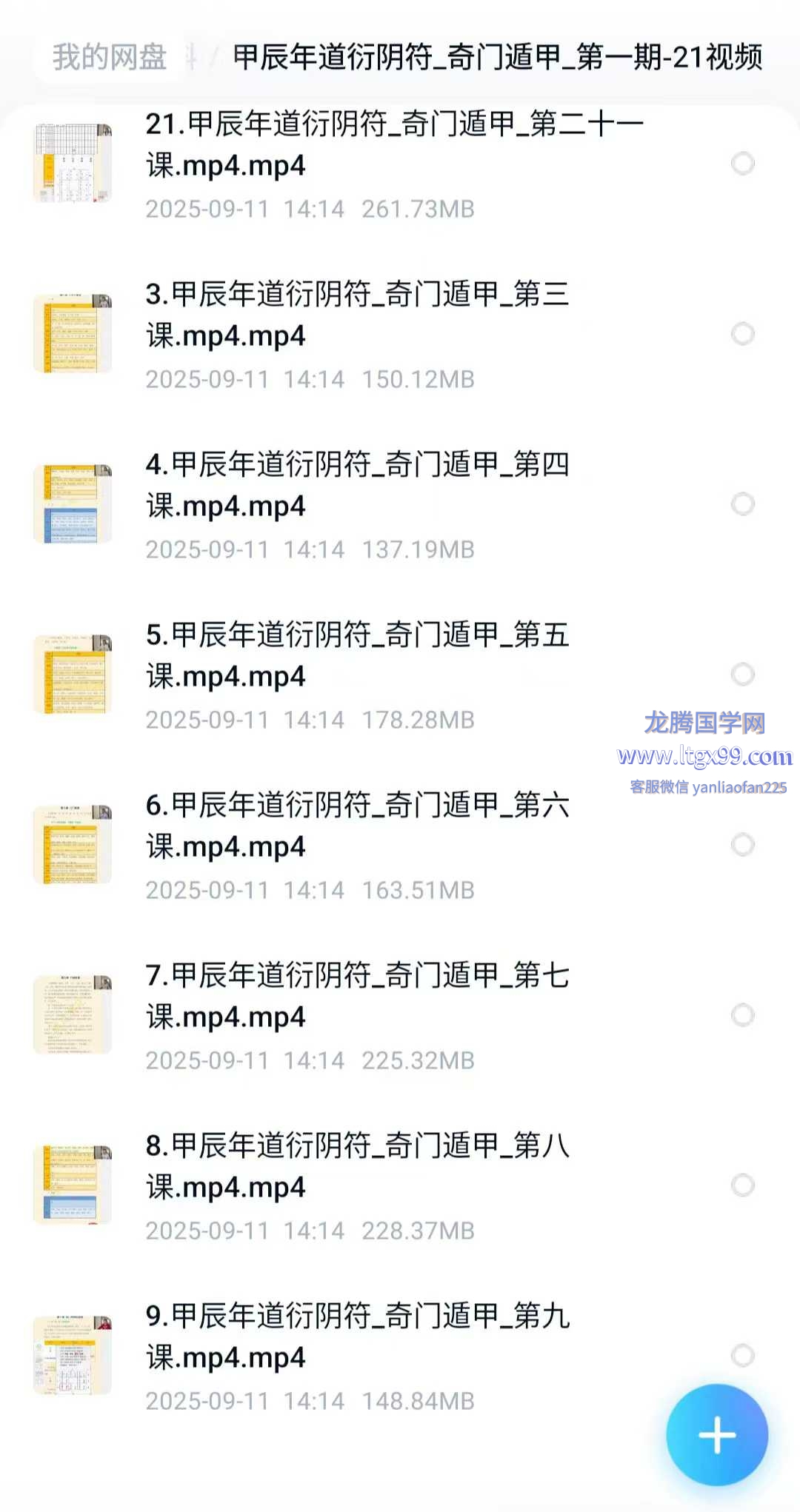Mark the 第五课 file as selected
800x1512 pixels.
pyautogui.click(x=742, y=675)
